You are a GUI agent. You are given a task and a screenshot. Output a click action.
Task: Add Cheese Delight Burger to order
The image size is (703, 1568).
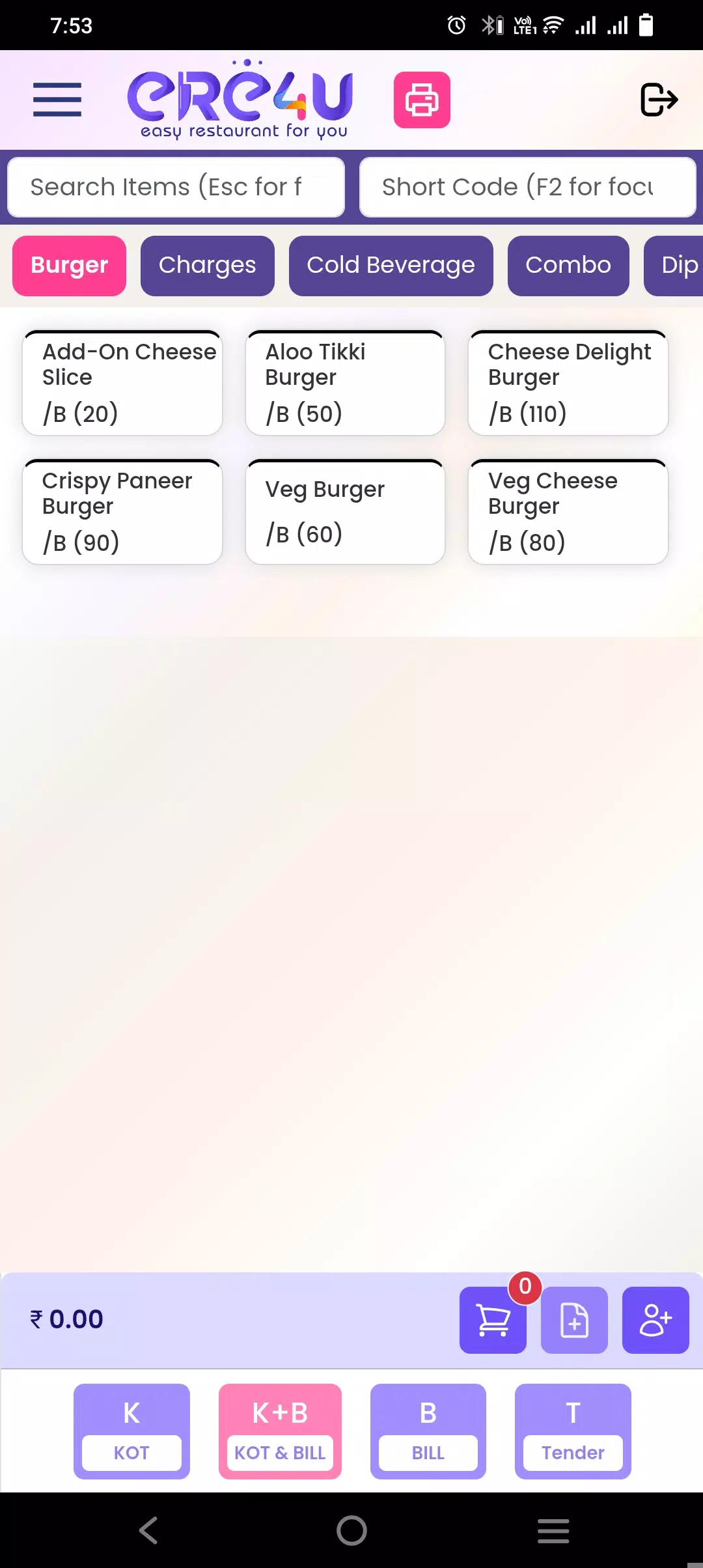[568, 383]
